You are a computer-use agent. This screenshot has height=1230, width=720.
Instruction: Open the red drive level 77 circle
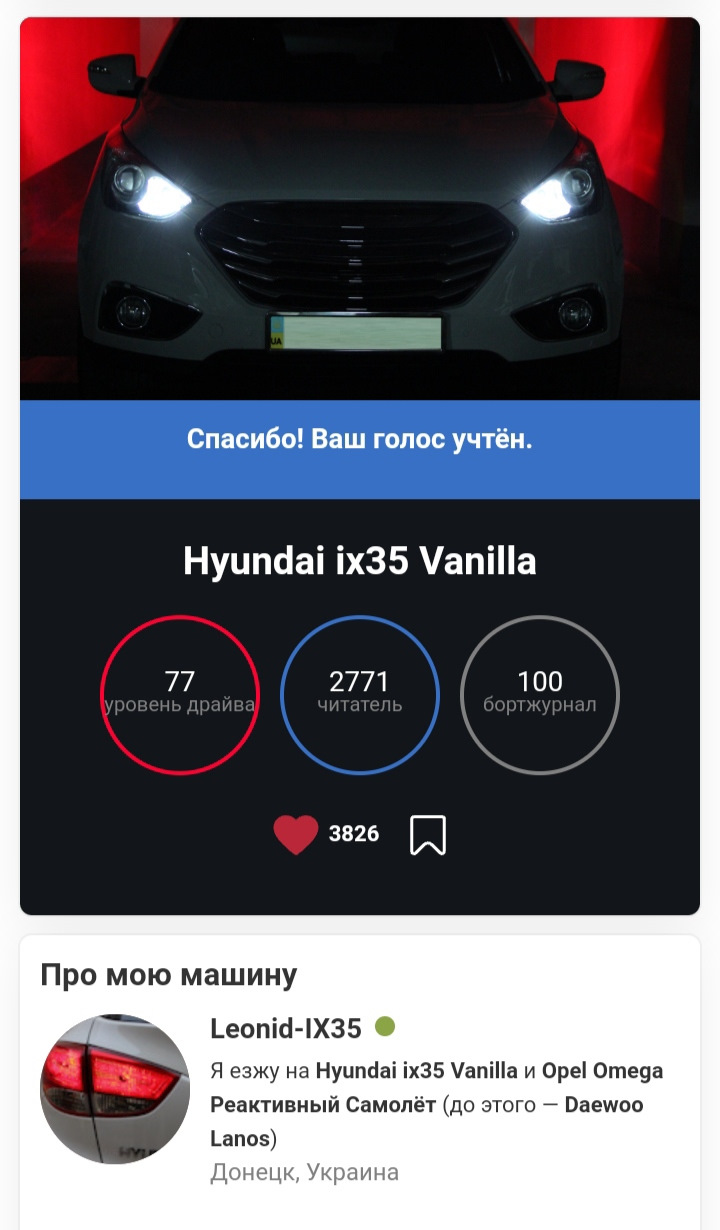pos(180,694)
